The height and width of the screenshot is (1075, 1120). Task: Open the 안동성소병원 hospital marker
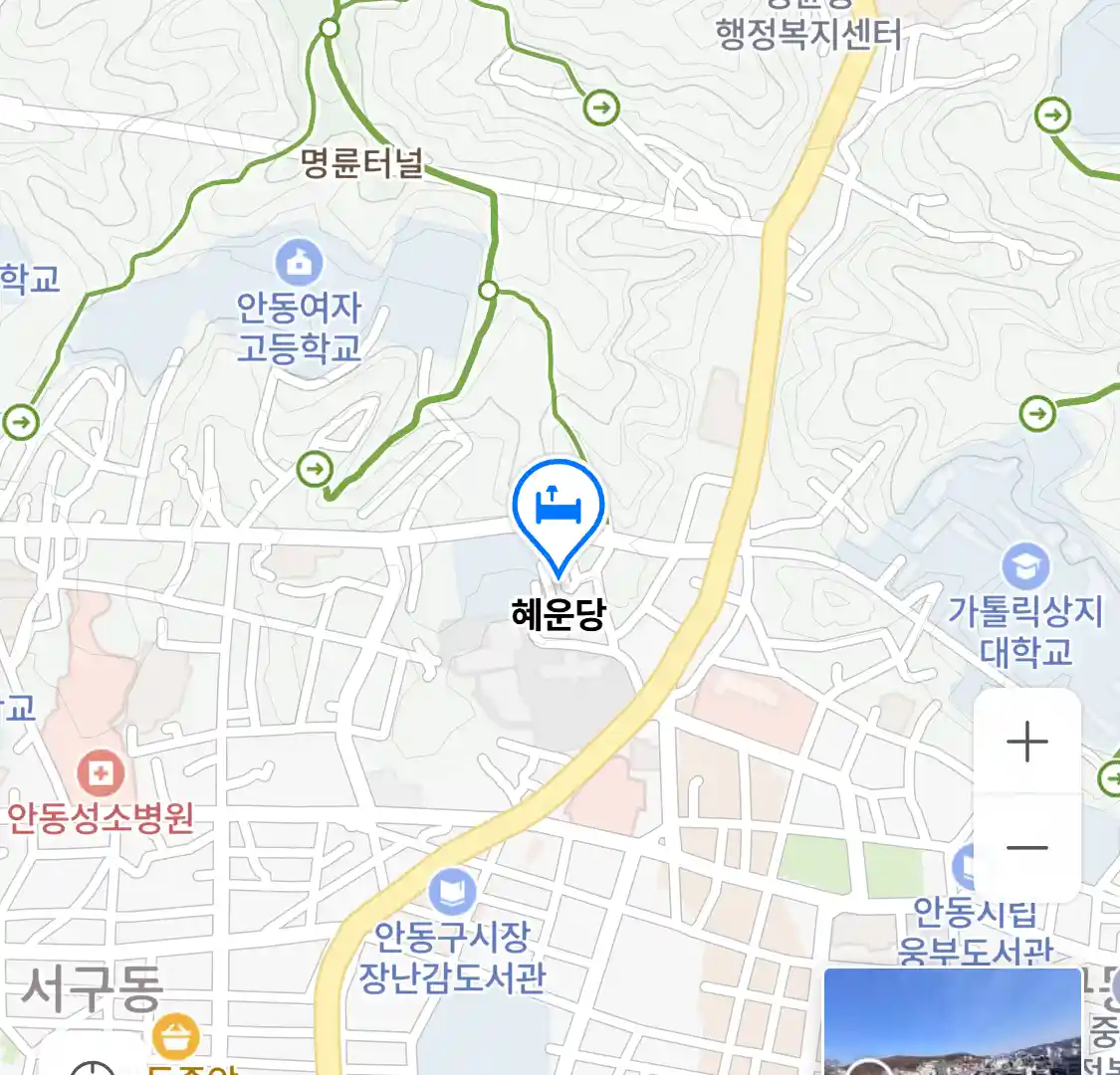[x=102, y=773]
